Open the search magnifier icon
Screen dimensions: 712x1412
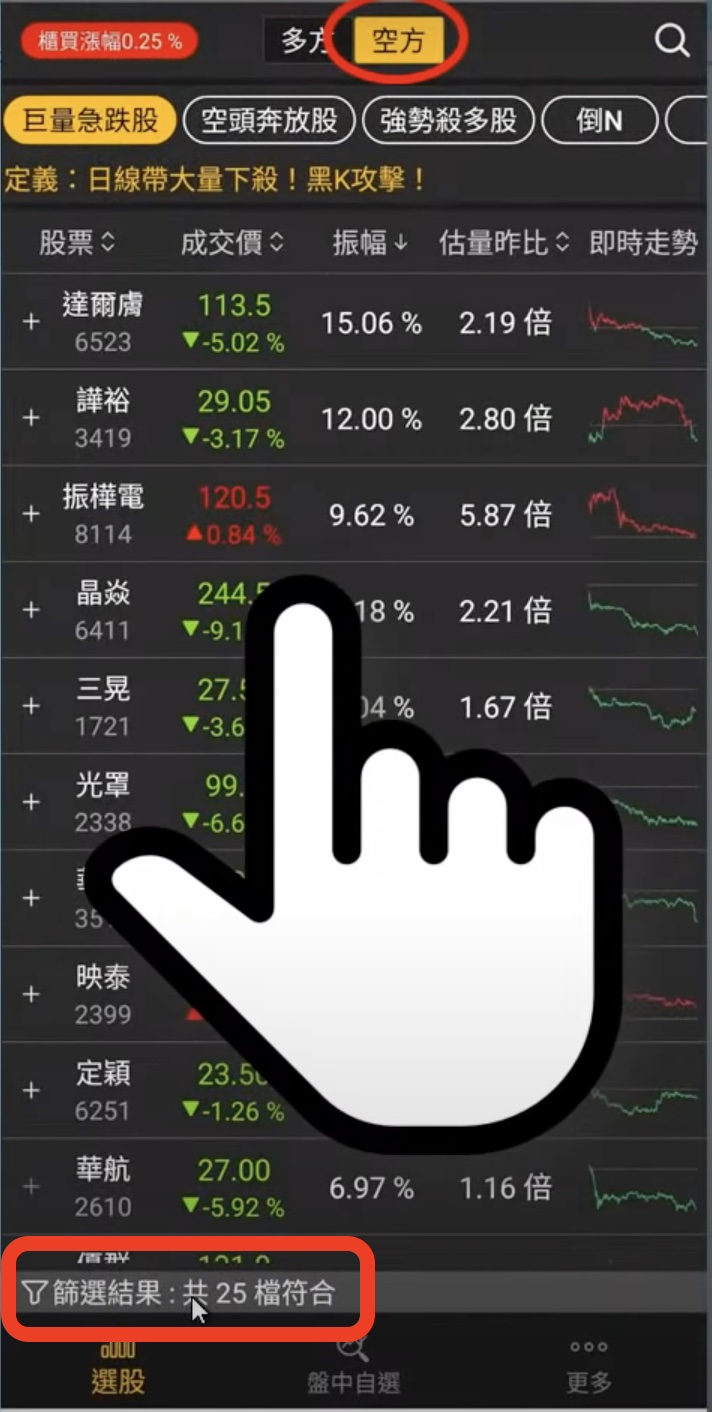[672, 41]
